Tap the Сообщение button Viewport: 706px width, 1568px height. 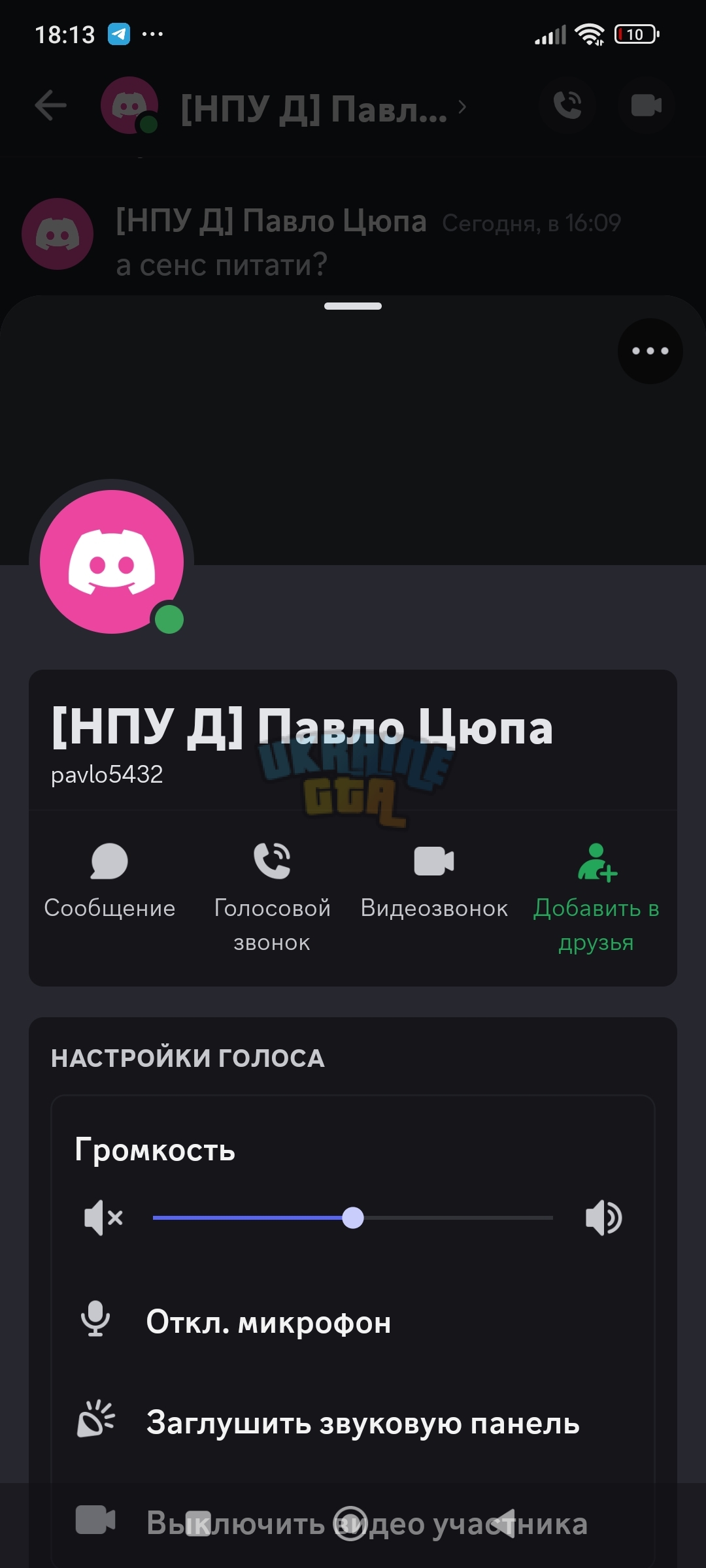[109, 881]
